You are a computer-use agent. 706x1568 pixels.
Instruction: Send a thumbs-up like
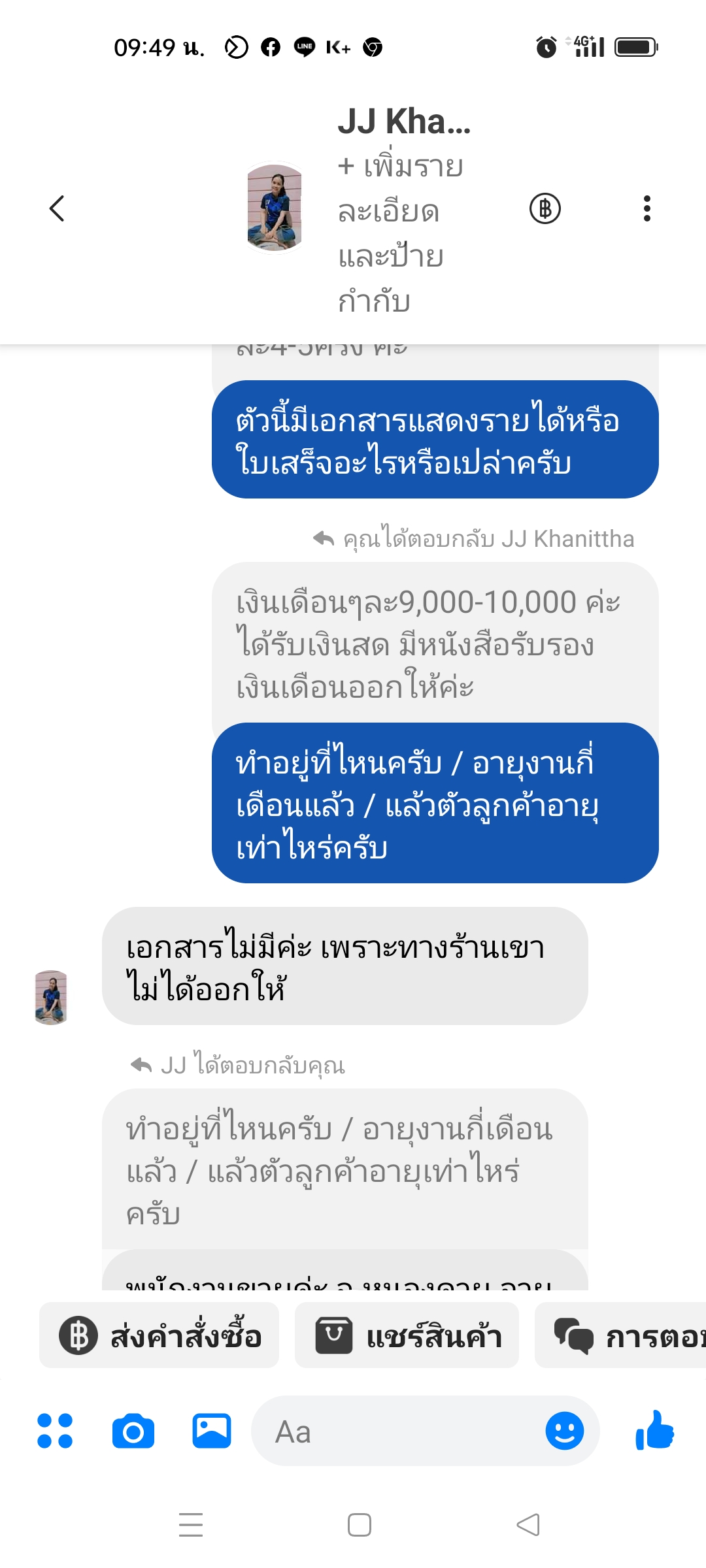coord(655,1431)
